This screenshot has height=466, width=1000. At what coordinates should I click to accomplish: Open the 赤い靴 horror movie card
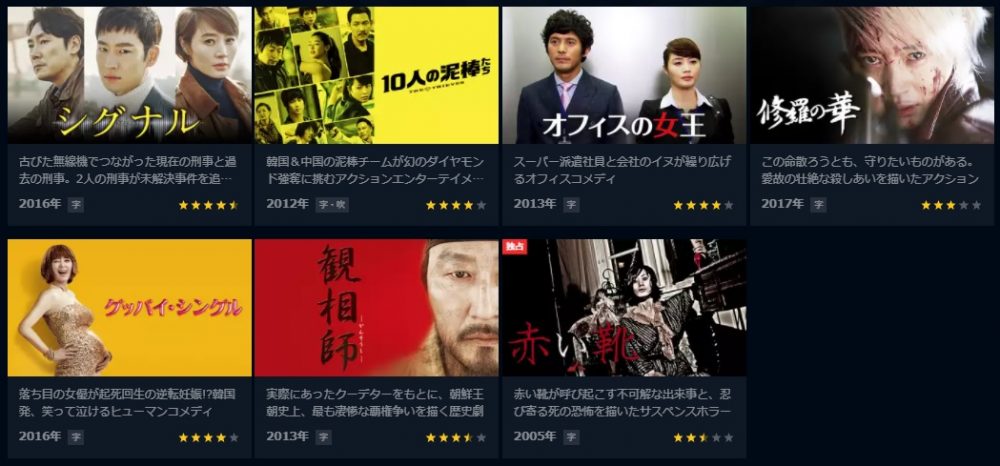pos(624,308)
